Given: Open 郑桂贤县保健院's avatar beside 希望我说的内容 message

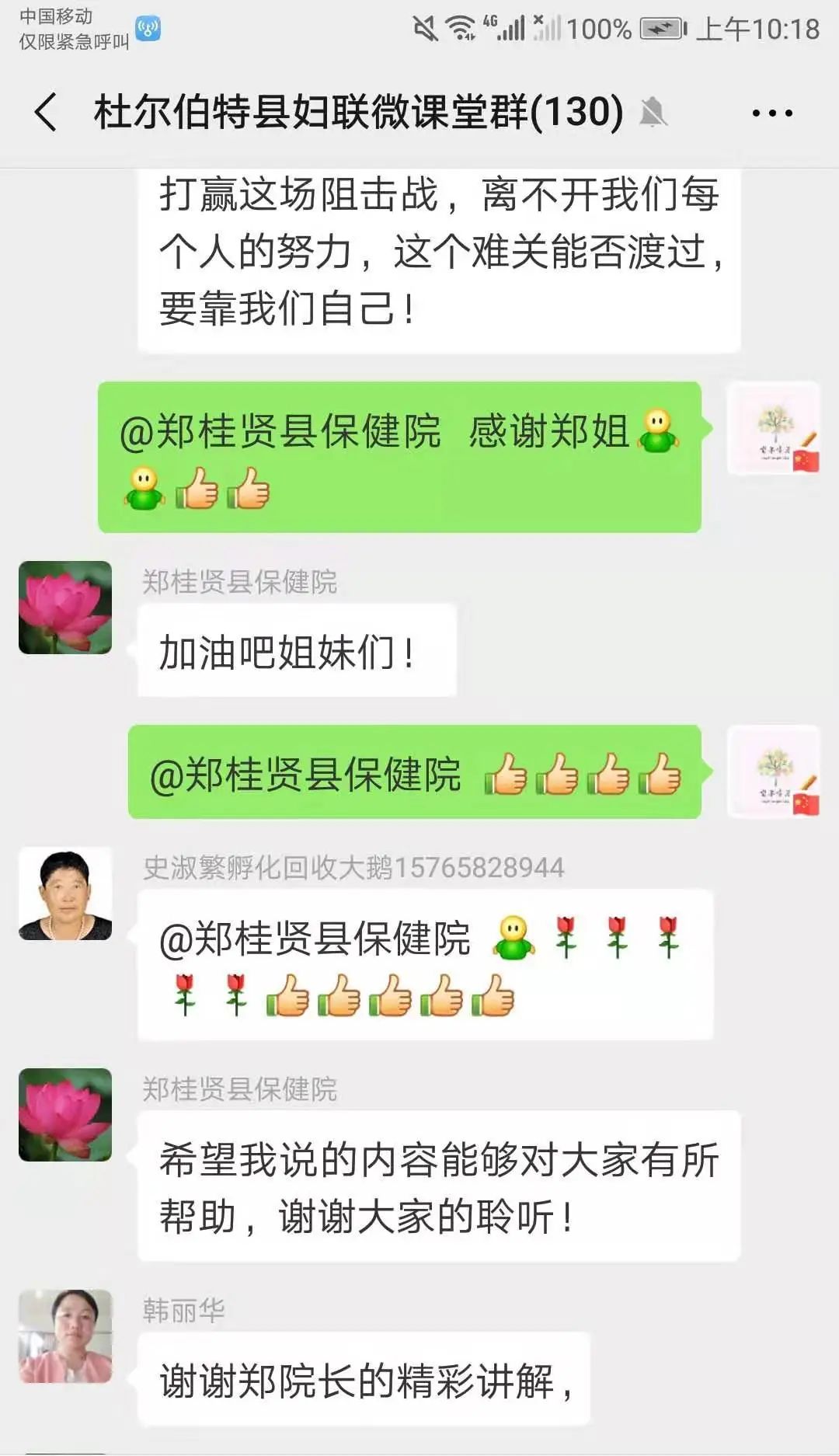Looking at the screenshot, I should (65, 1115).
